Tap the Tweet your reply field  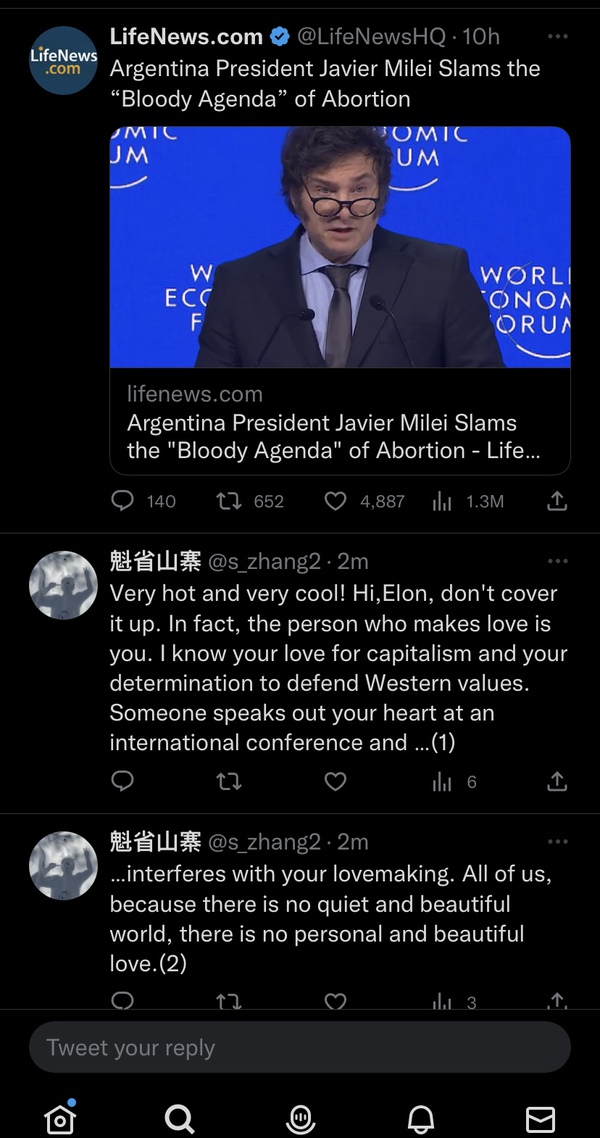[299, 1047]
